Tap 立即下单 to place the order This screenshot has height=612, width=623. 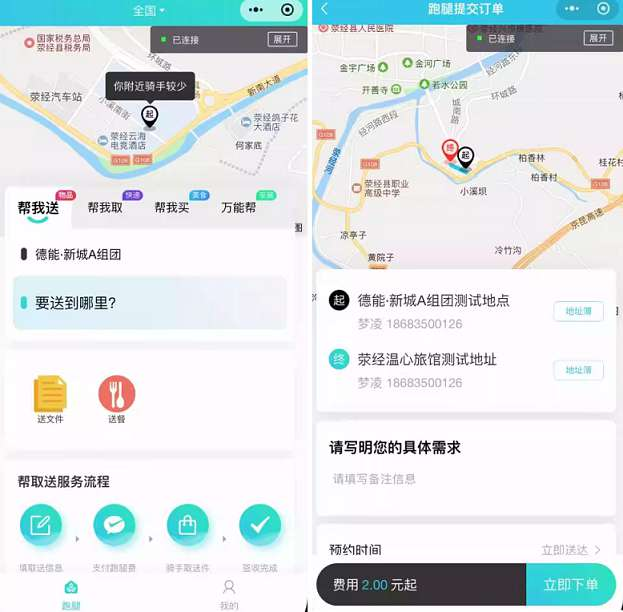coord(570,585)
